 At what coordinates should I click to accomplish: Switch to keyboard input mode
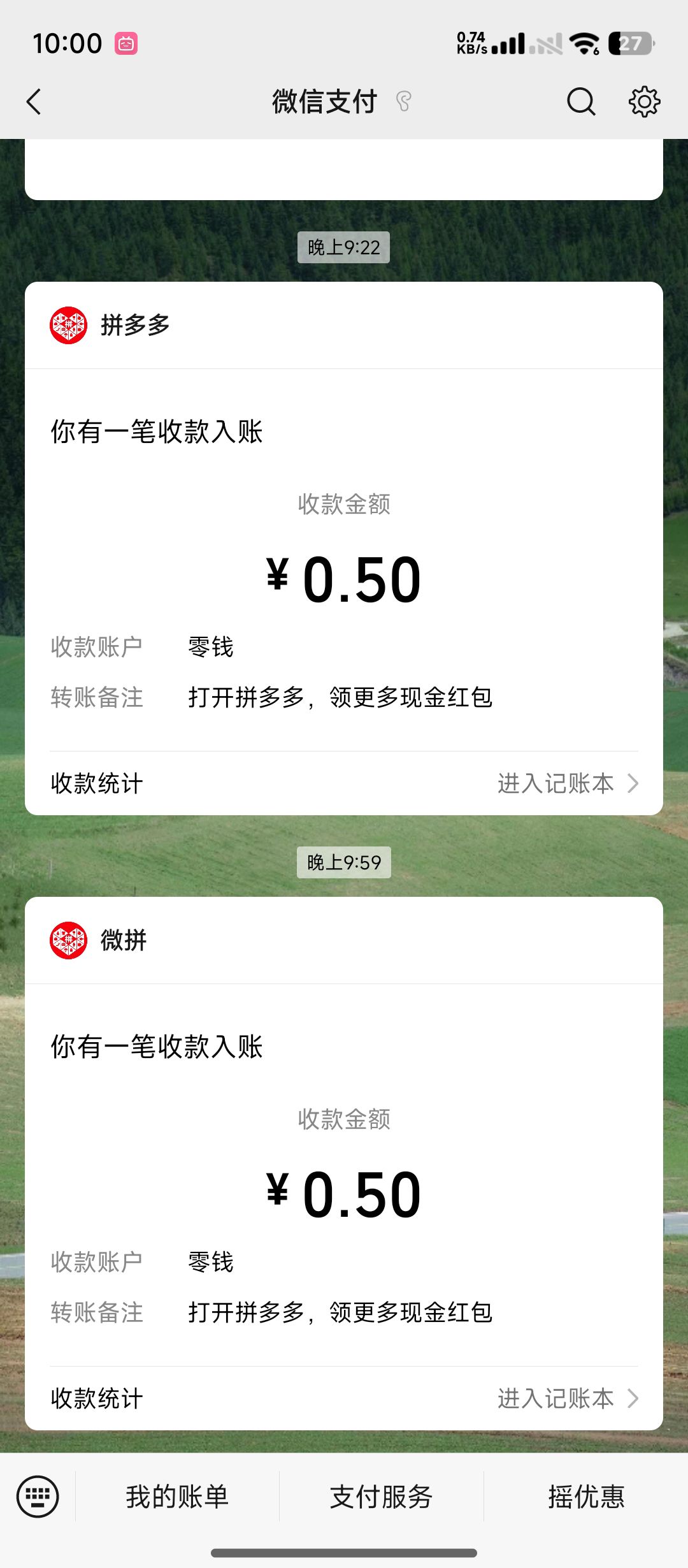point(38,1496)
